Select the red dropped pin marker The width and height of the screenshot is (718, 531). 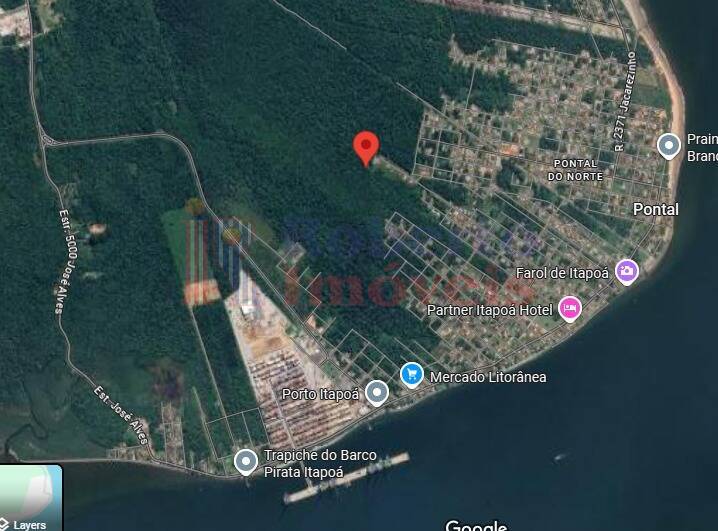coord(367,147)
